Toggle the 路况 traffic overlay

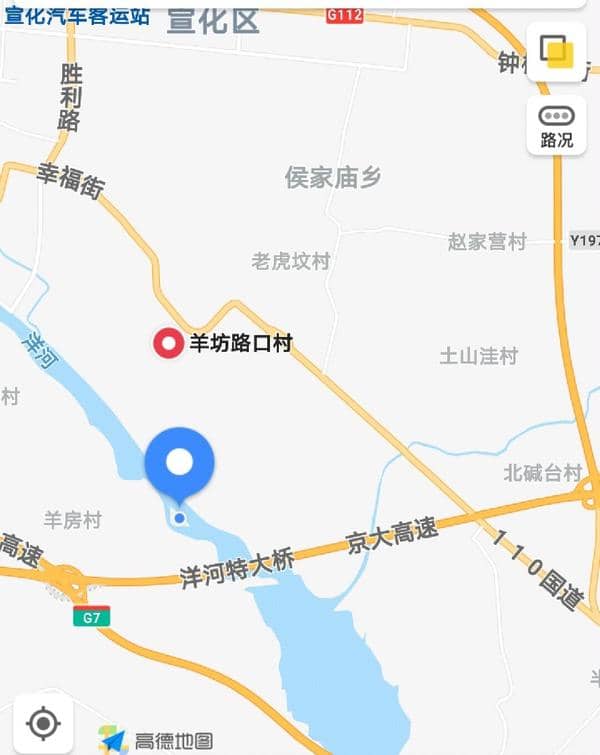click(556, 126)
